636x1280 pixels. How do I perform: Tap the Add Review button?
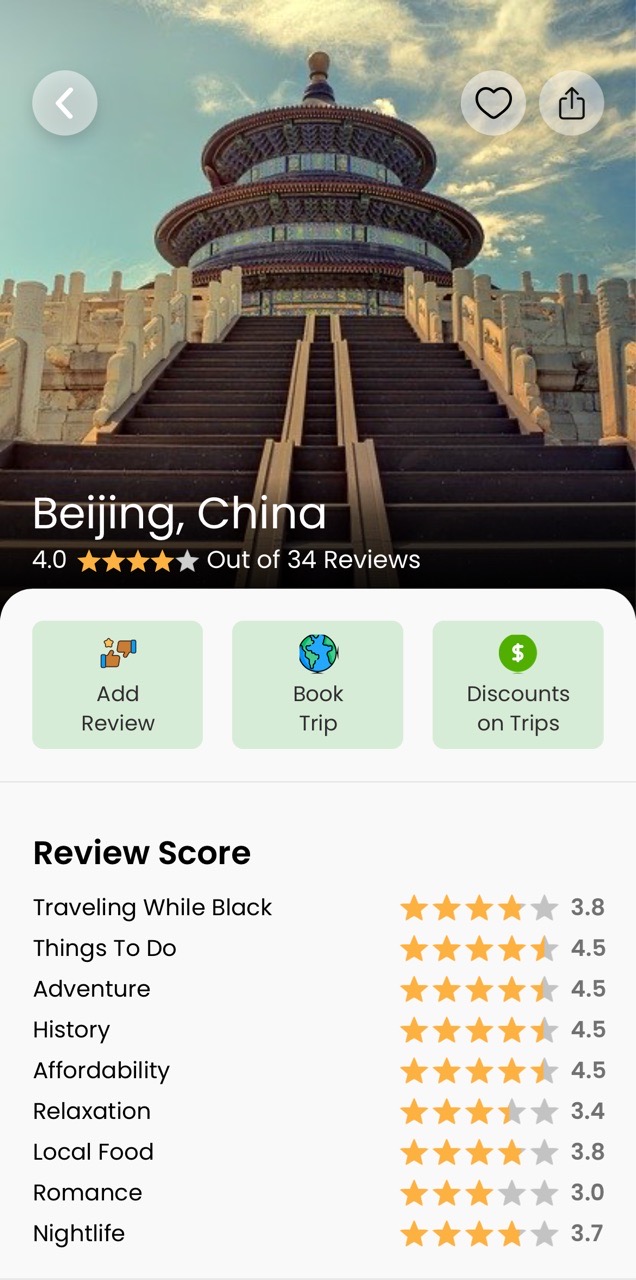pos(118,685)
